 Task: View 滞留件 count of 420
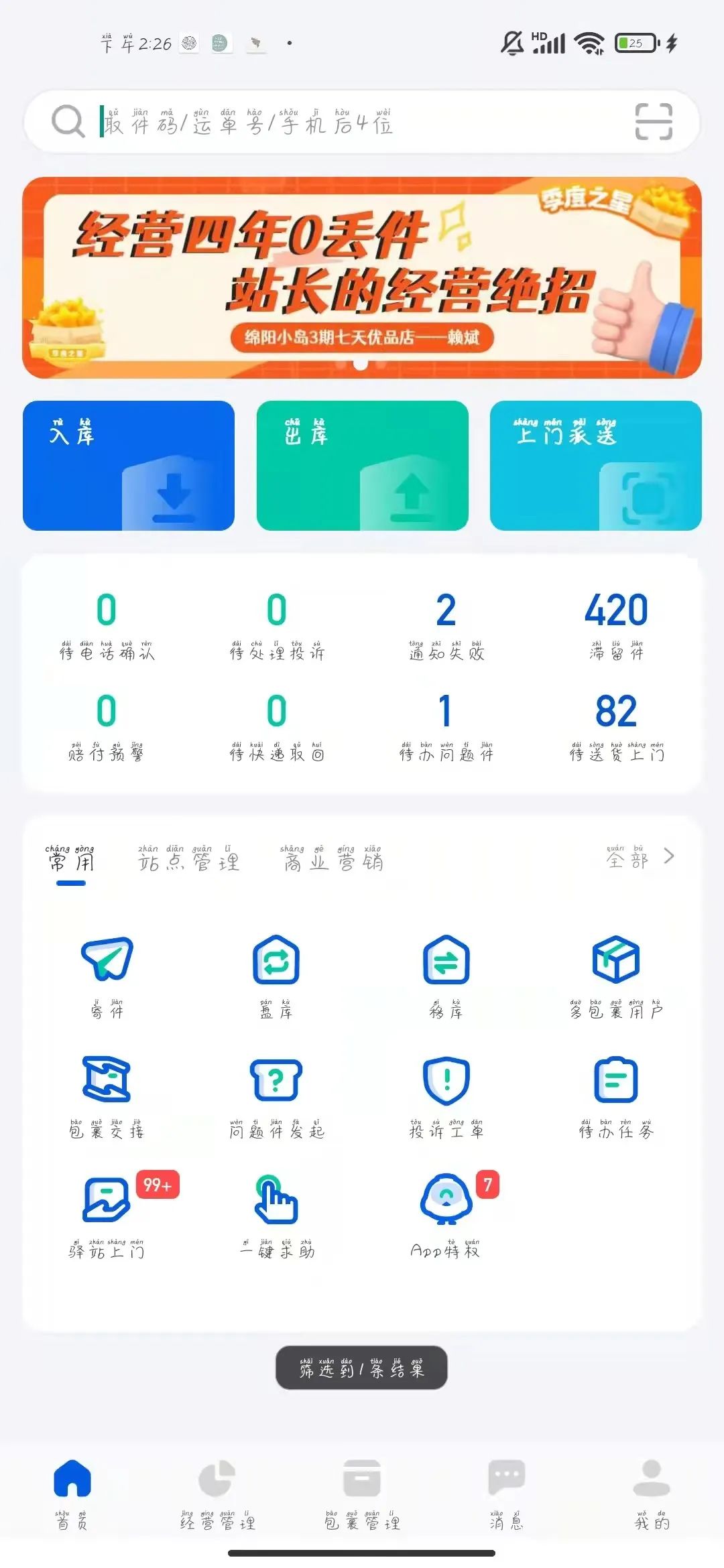coord(616,625)
